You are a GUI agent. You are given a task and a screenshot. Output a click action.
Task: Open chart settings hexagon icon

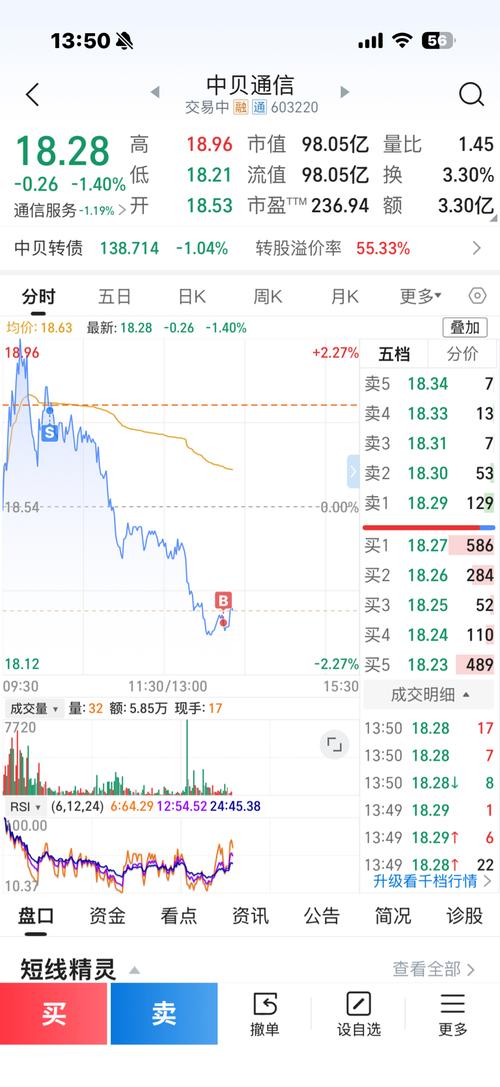pos(477,296)
